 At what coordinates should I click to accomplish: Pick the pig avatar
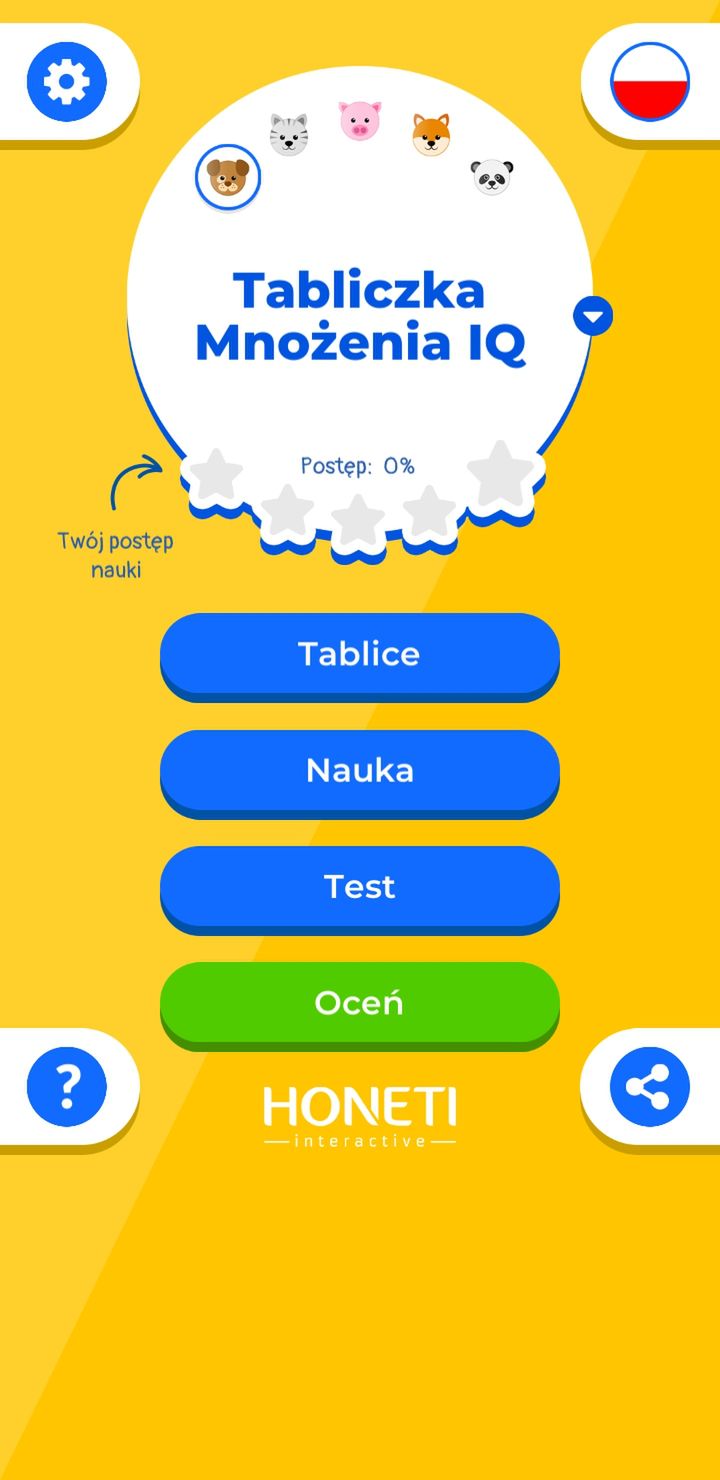[x=359, y=121]
